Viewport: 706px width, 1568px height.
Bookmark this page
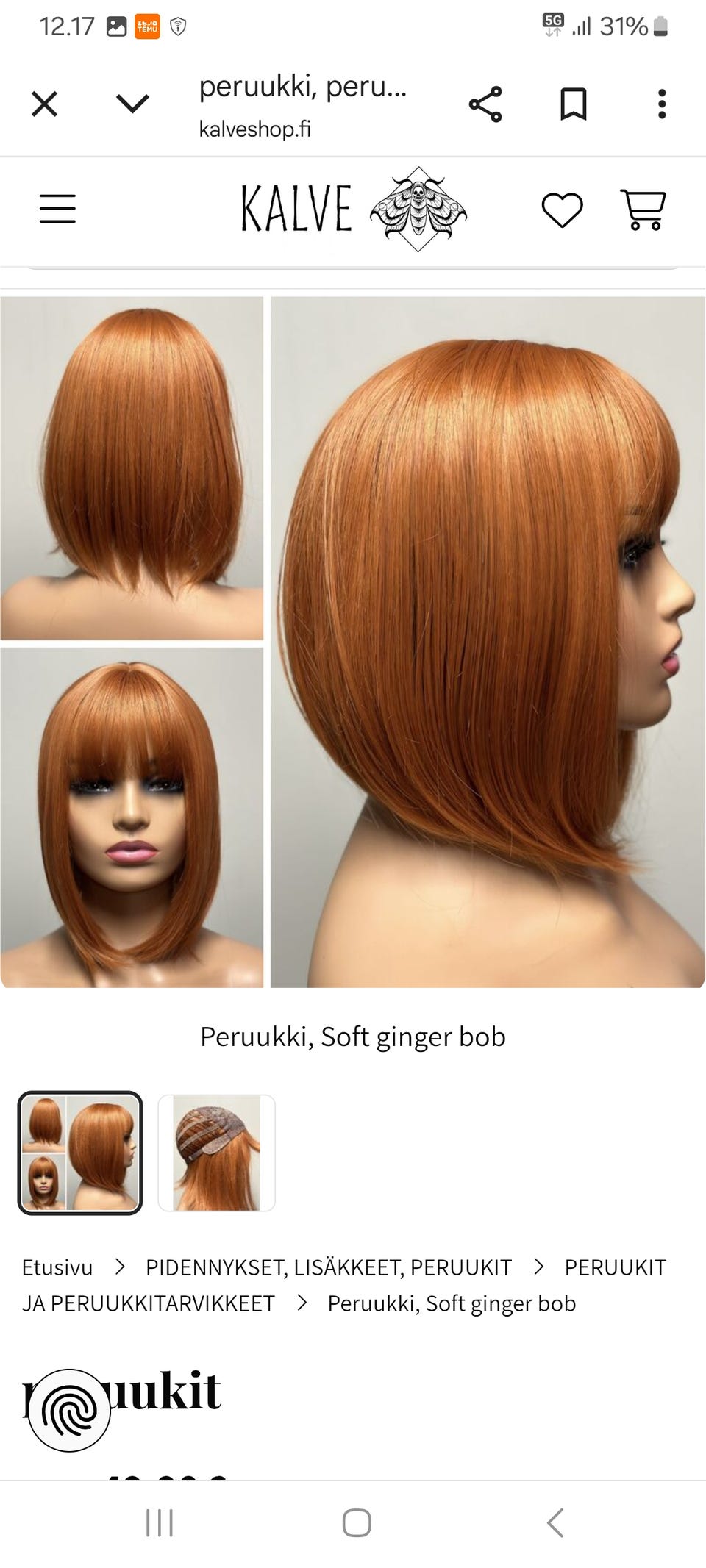(x=574, y=104)
